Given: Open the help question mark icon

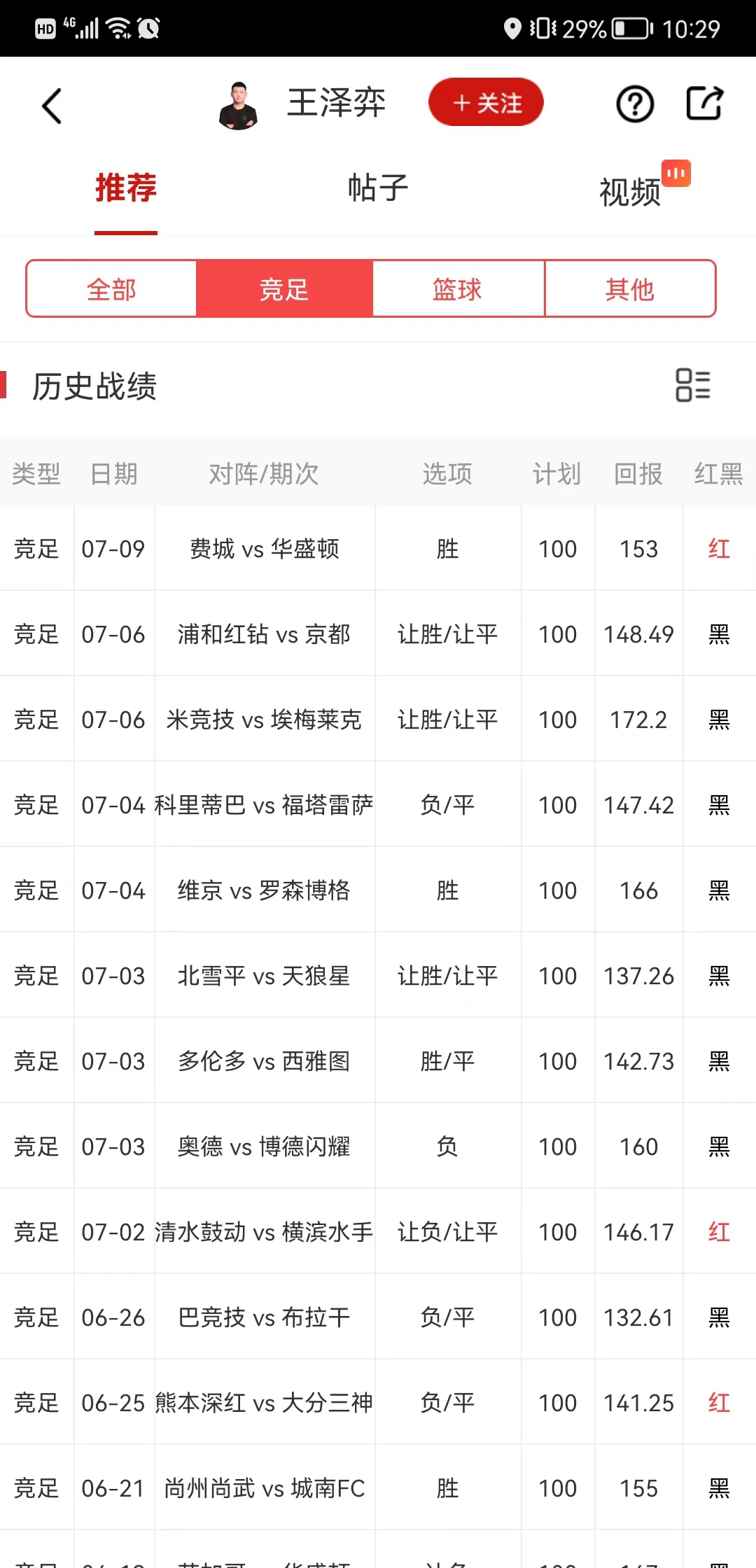Looking at the screenshot, I should click(x=634, y=104).
